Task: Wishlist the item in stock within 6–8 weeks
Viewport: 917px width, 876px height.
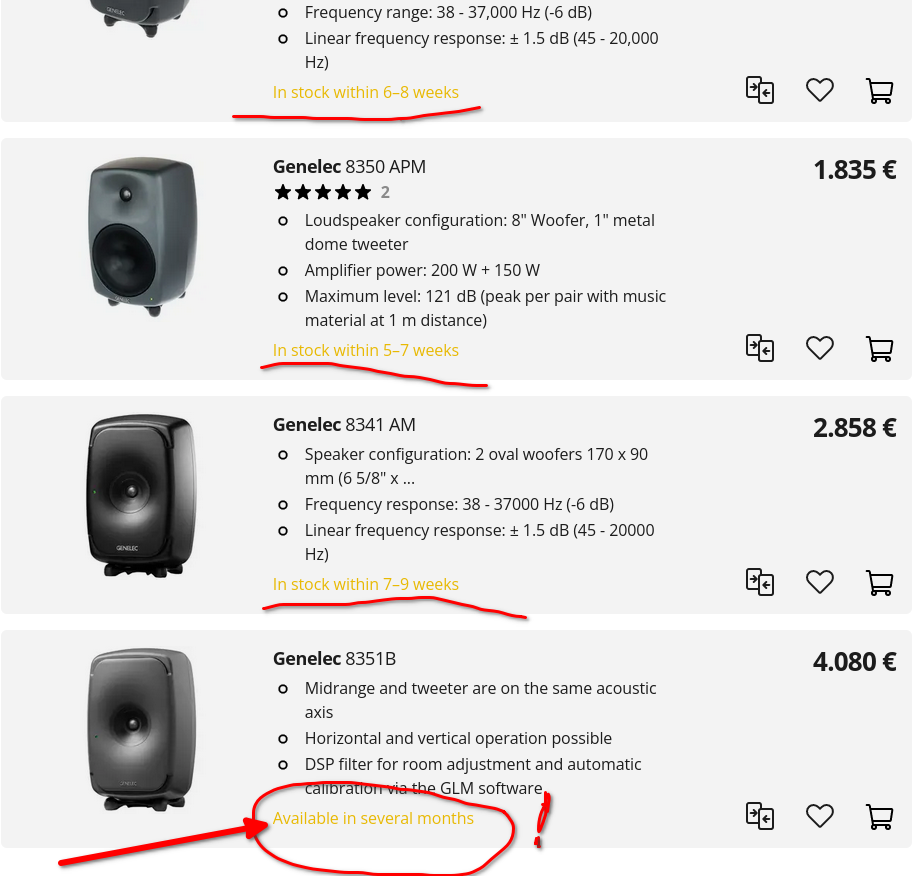Action: tap(820, 91)
